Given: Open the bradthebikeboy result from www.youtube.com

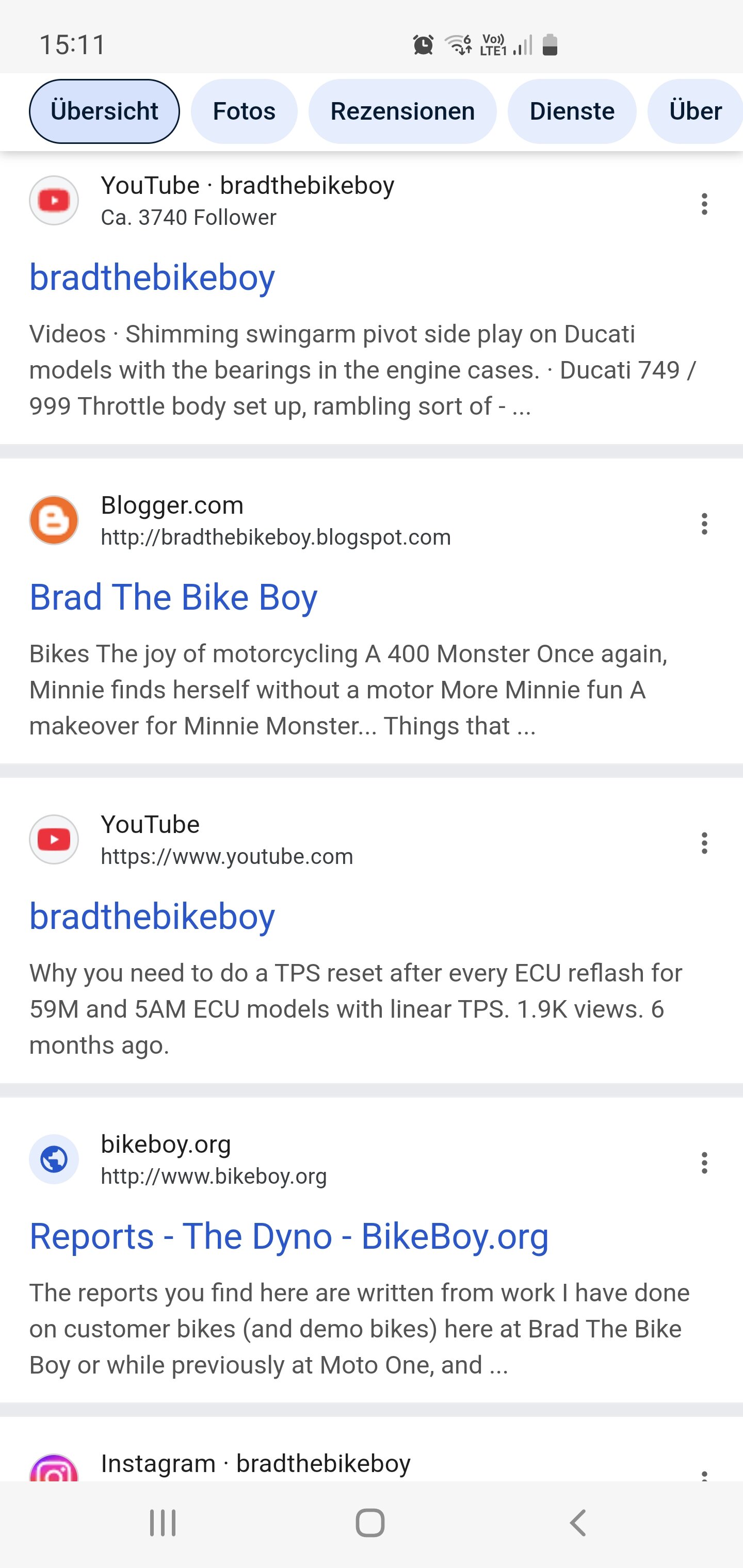Looking at the screenshot, I should tap(152, 917).
